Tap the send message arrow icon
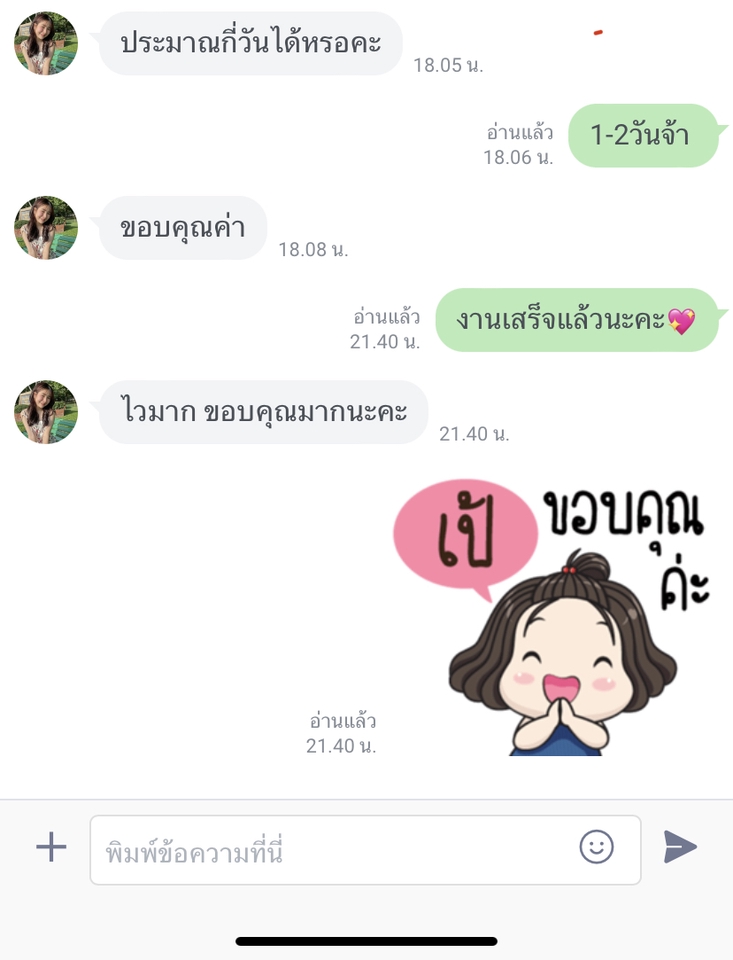 [x=679, y=846]
